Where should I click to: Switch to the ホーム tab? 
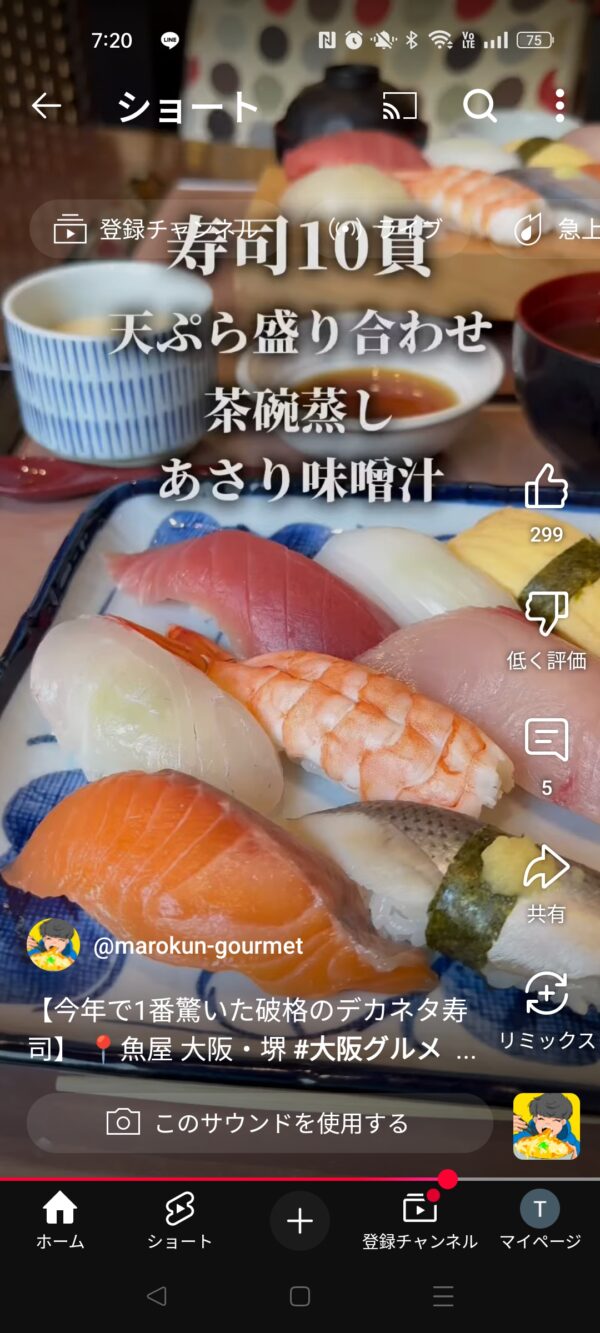coord(60,1221)
